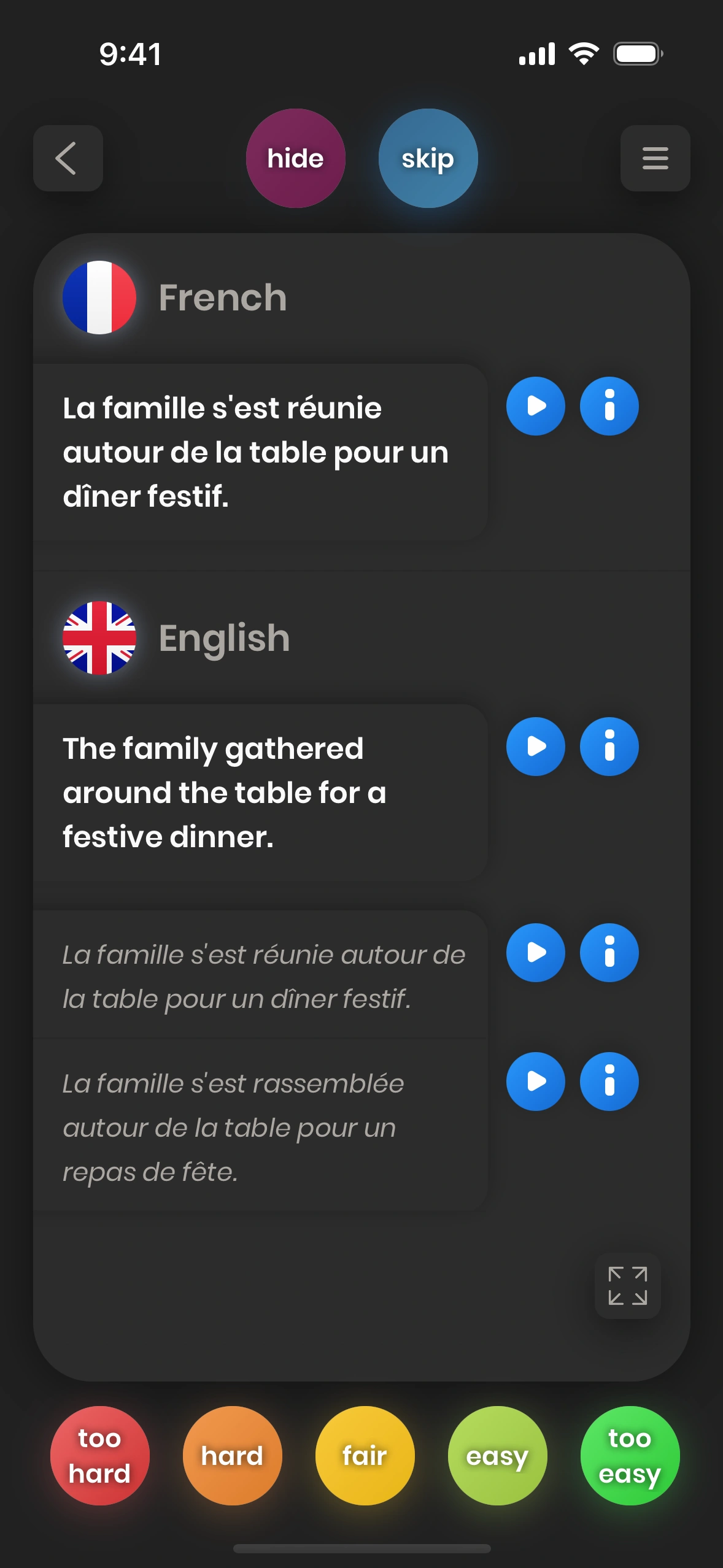The height and width of the screenshot is (1568, 723).
Task: View info for 'repas de fête' translation
Action: (609, 1082)
